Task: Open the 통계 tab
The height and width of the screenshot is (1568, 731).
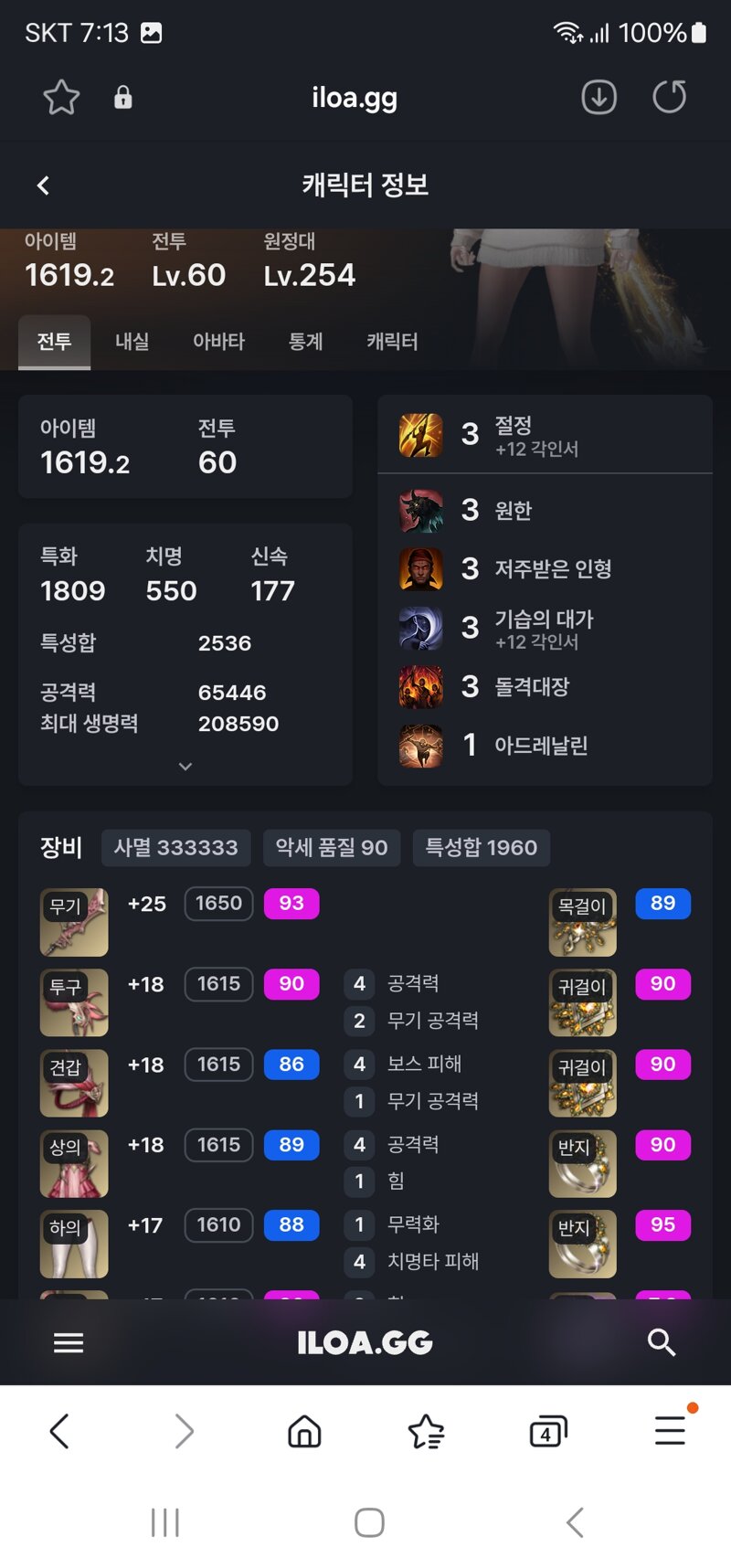Action: (305, 342)
